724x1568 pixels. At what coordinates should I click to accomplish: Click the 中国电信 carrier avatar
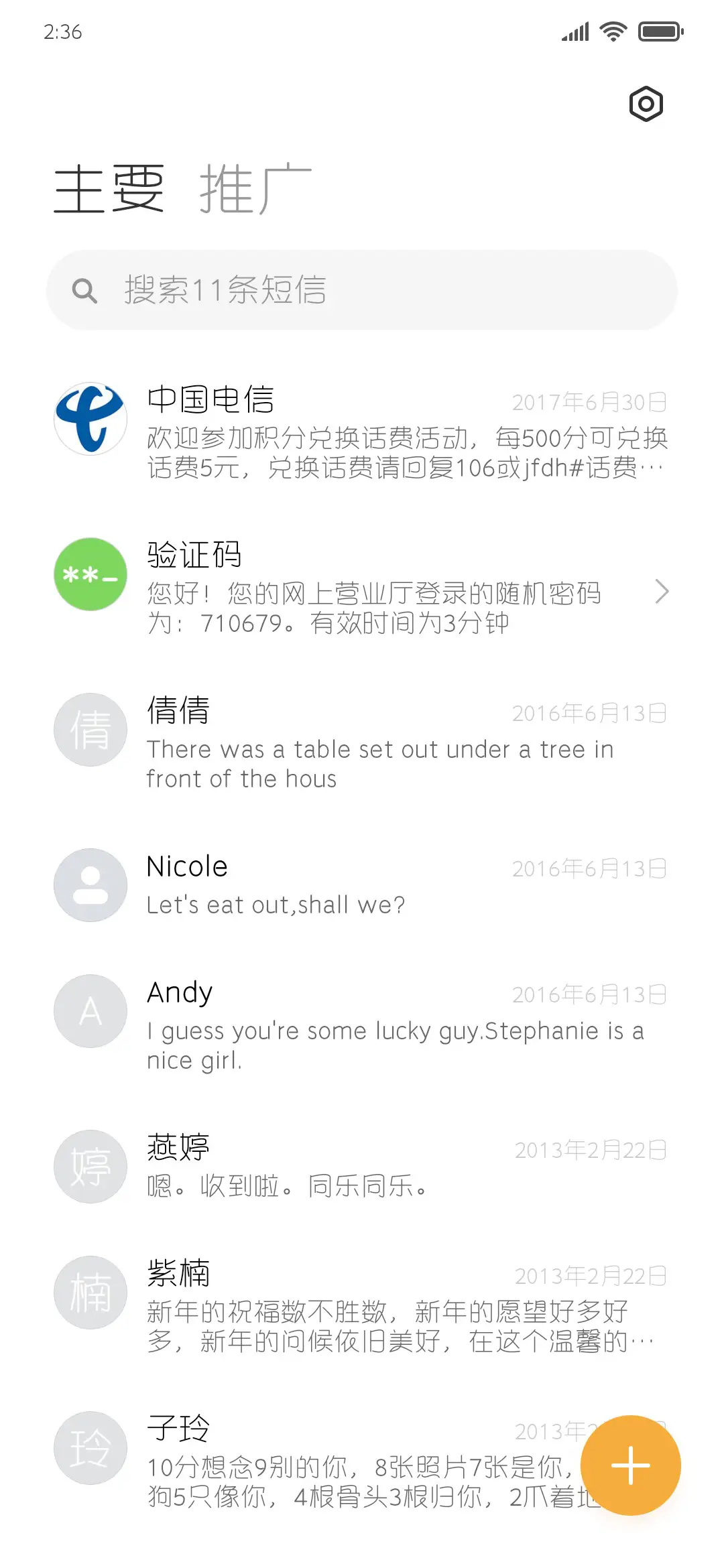tap(90, 419)
